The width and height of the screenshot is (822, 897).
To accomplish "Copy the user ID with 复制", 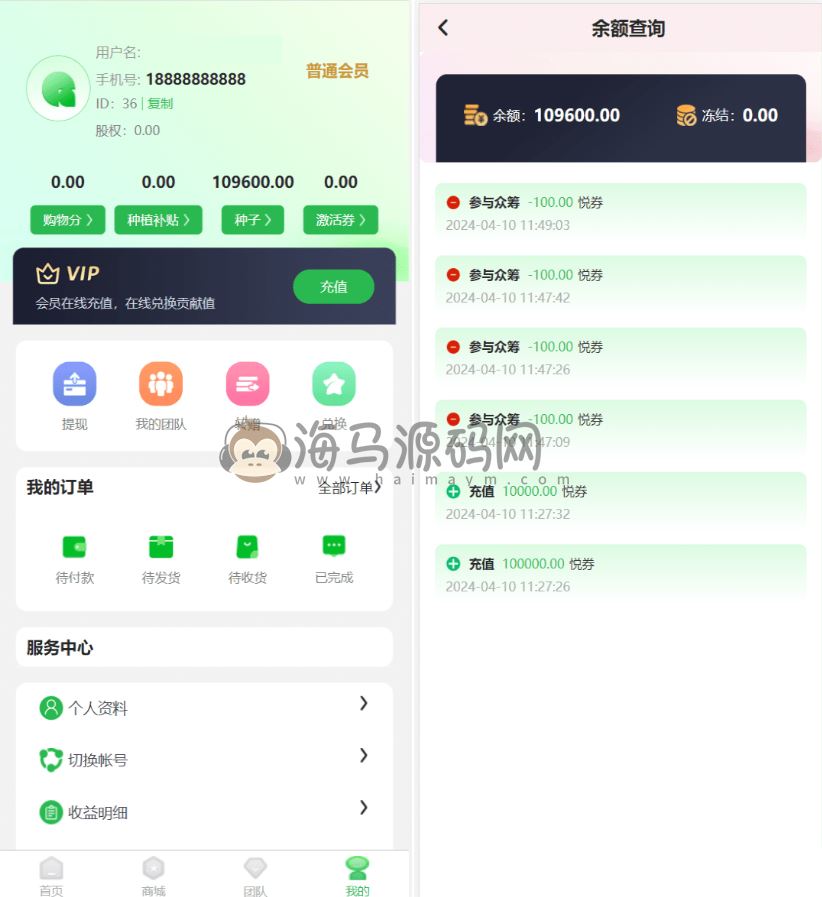I will coord(160,104).
